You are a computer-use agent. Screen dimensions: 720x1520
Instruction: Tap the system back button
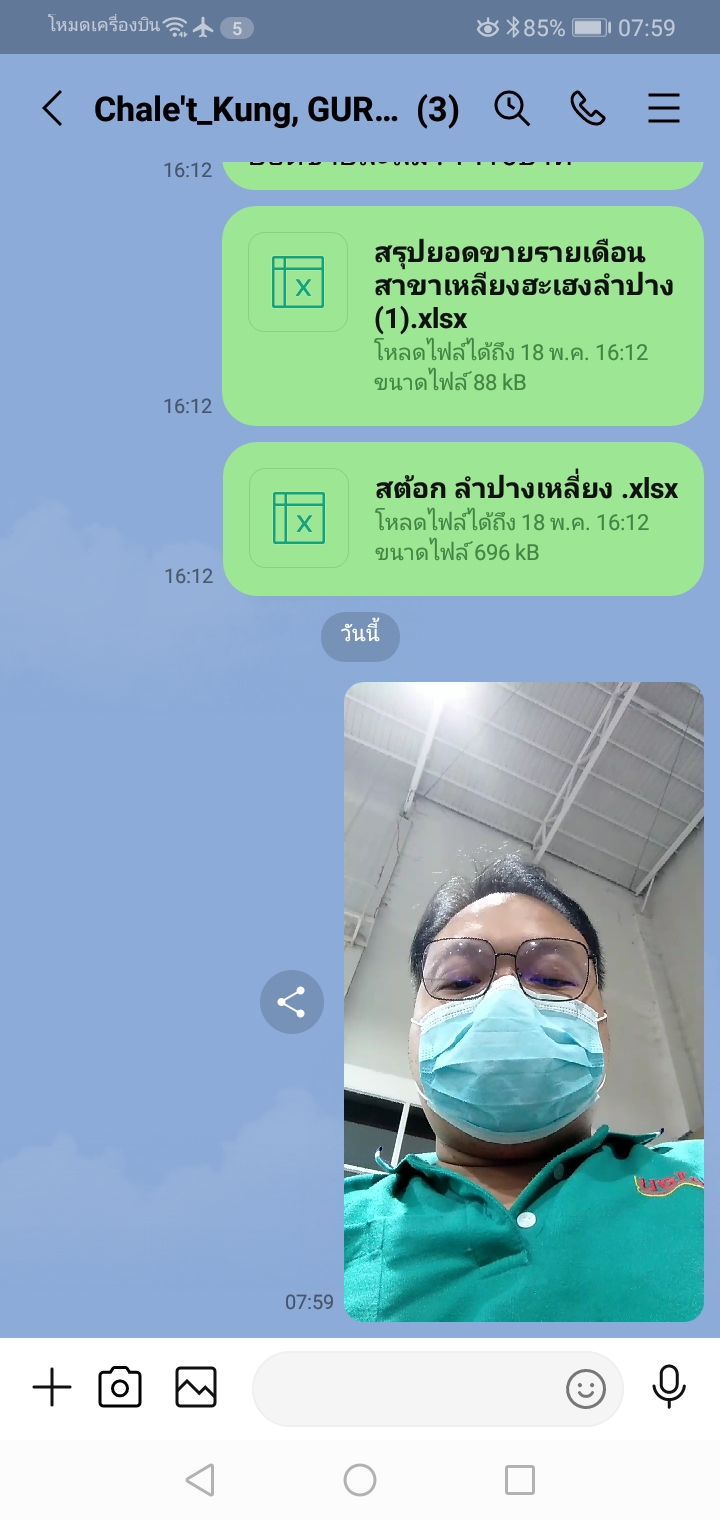[200, 1480]
